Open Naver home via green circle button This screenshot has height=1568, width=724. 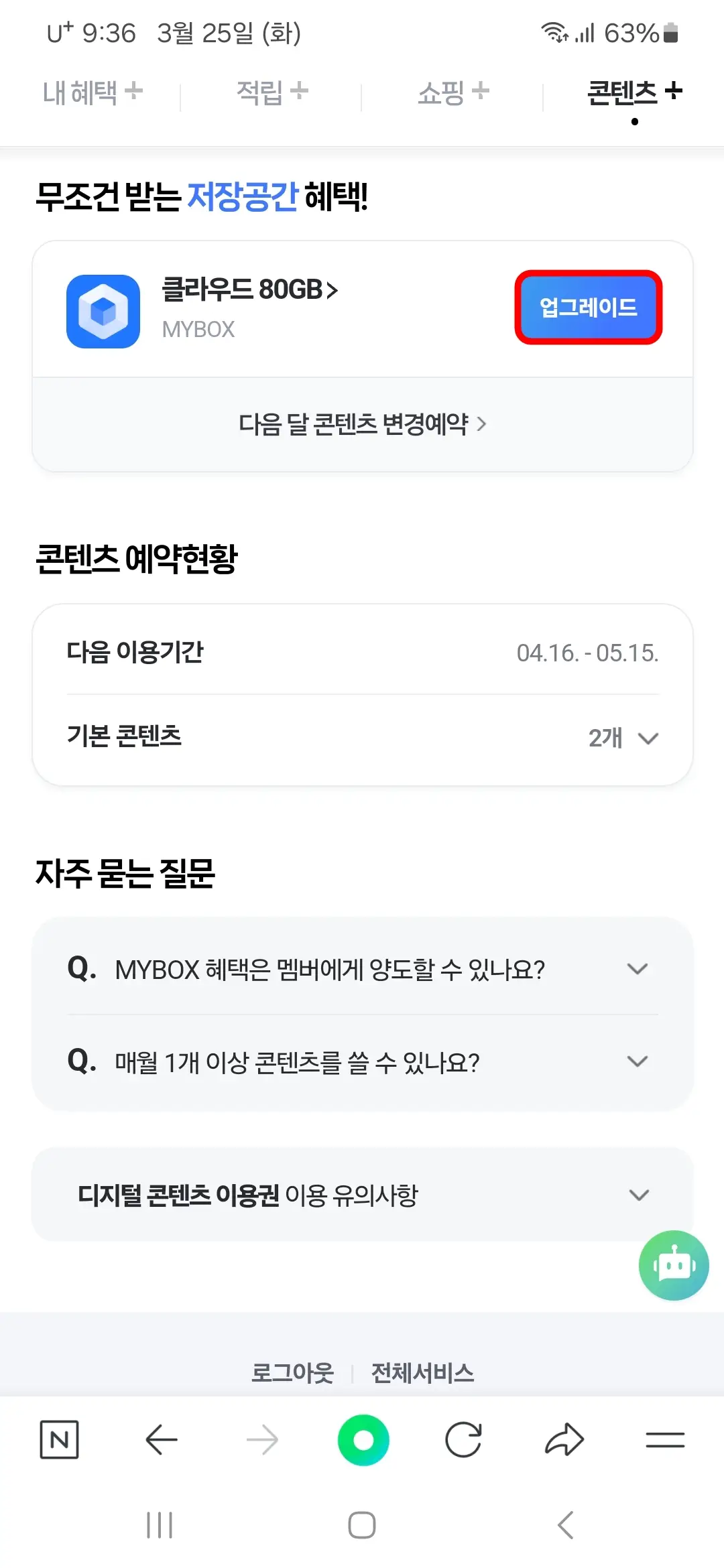coord(363,1439)
